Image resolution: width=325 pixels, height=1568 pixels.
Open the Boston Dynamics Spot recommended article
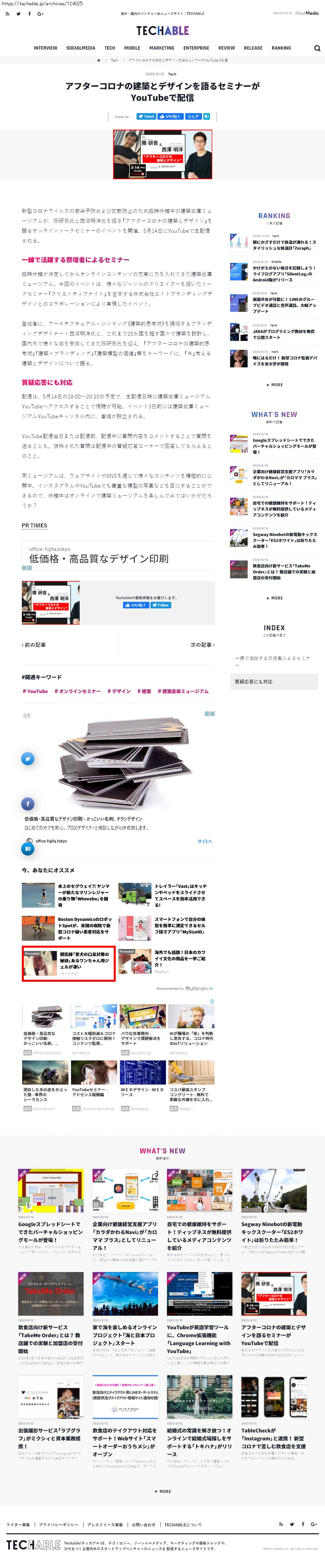(85, 928)
